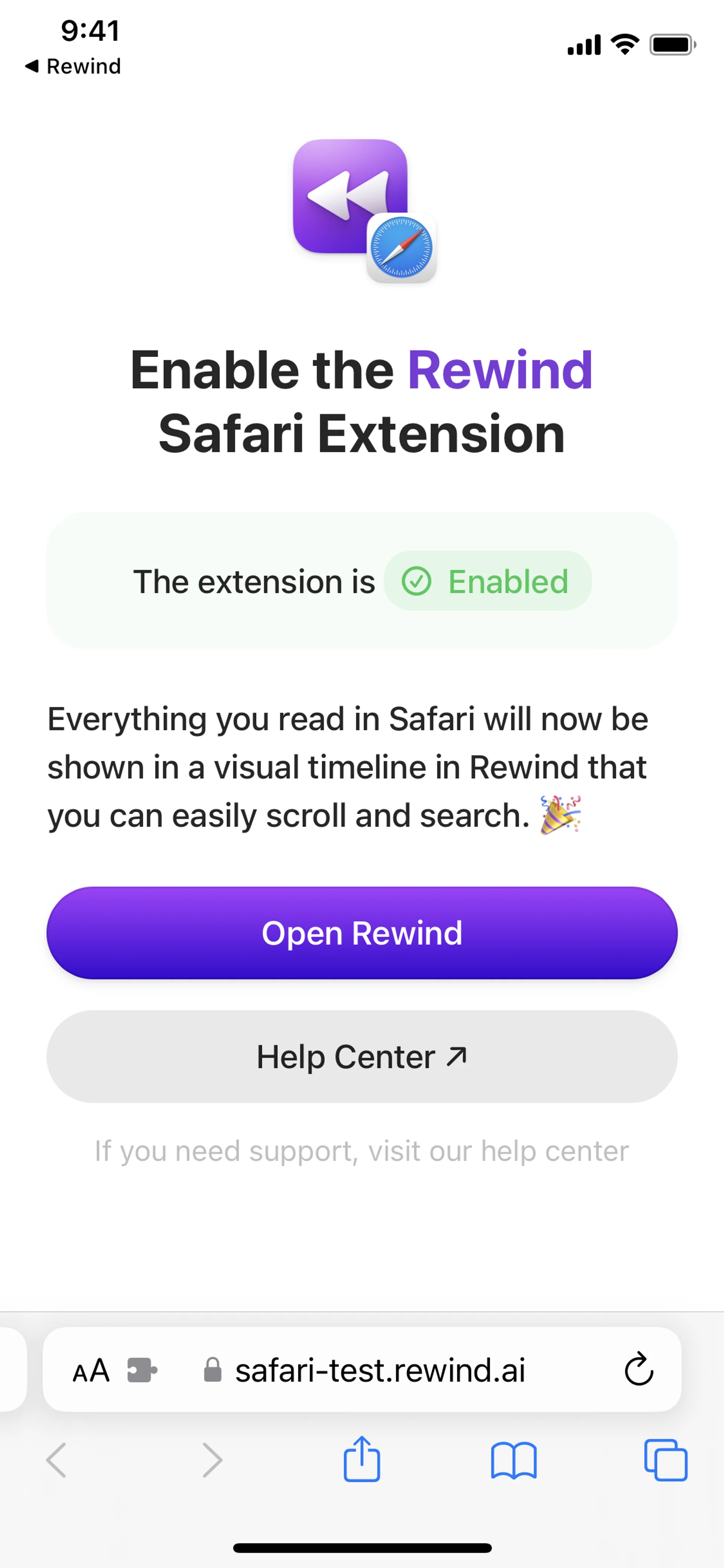Open Safari bookmarks
724x1568 pixels.
click(514, 1460)
